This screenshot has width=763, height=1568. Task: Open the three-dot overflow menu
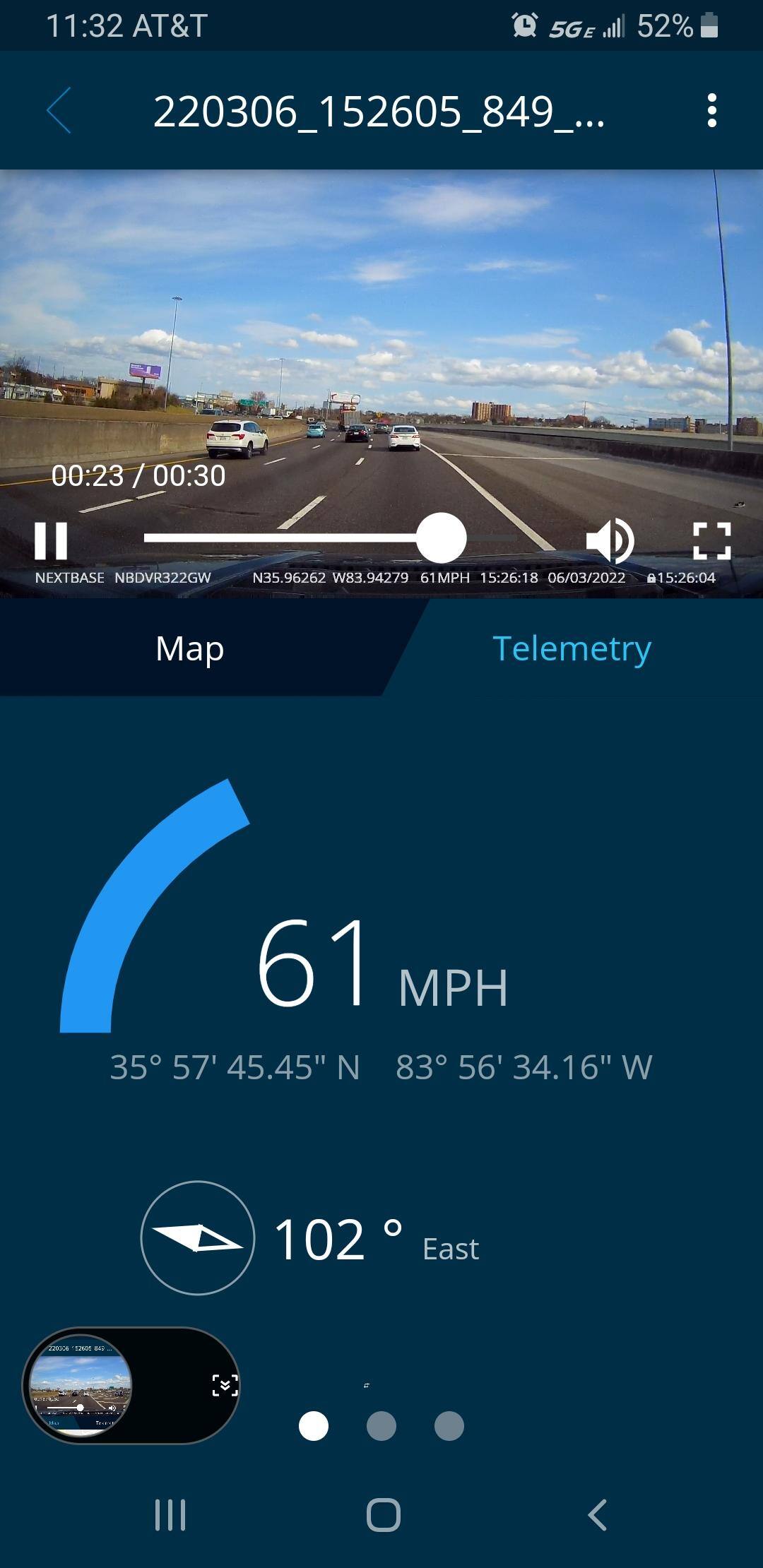(x=711, y=110)
